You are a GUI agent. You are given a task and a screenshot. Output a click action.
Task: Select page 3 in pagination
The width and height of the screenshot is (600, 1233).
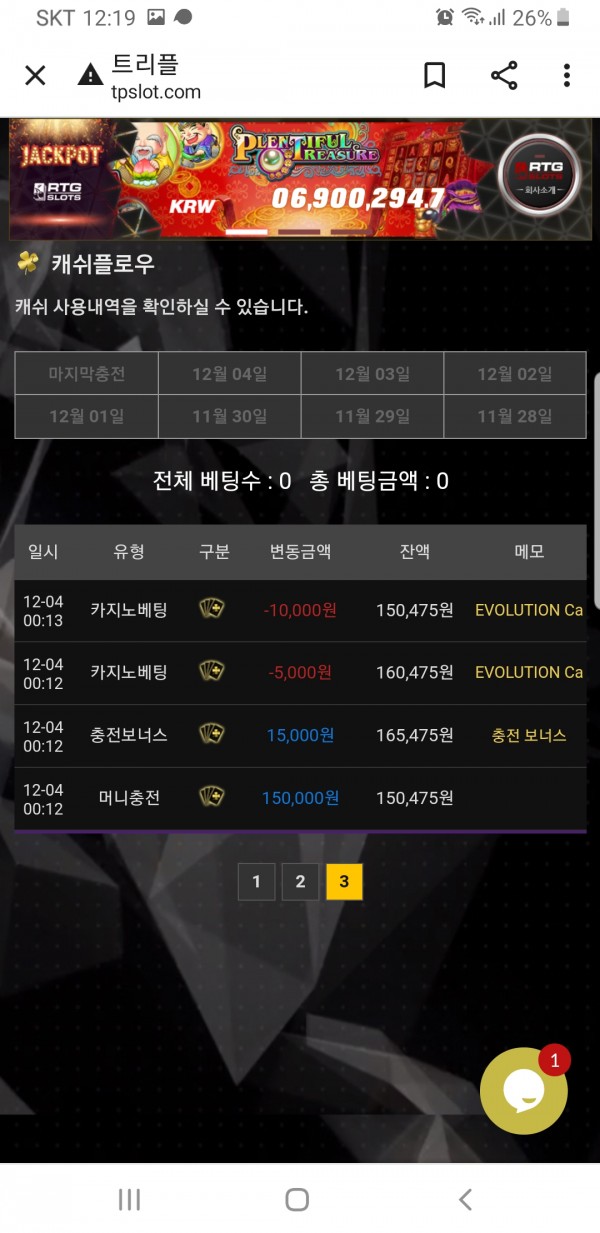click(344, 882)
